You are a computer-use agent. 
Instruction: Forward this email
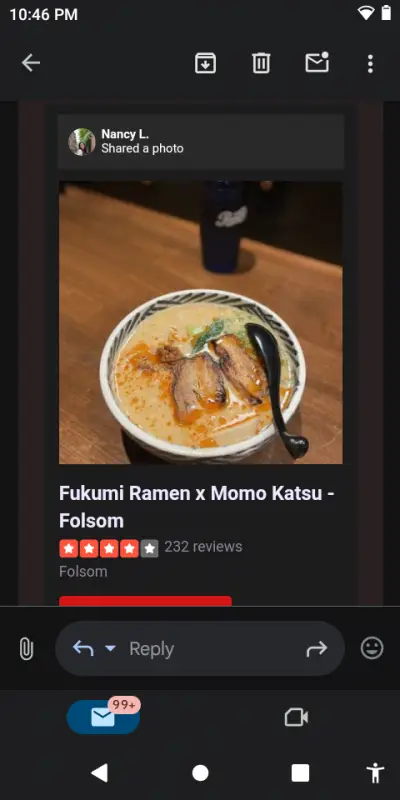pos(316,649)
